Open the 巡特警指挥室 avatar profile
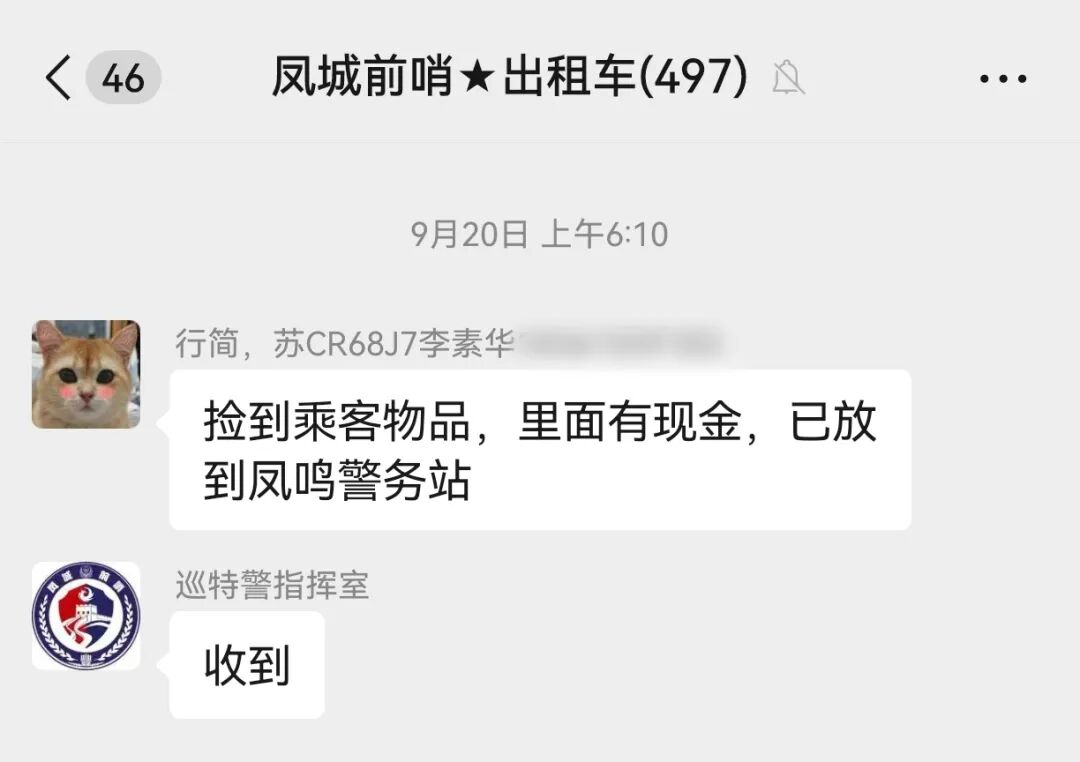1080x762 pixels. [86, 615]
